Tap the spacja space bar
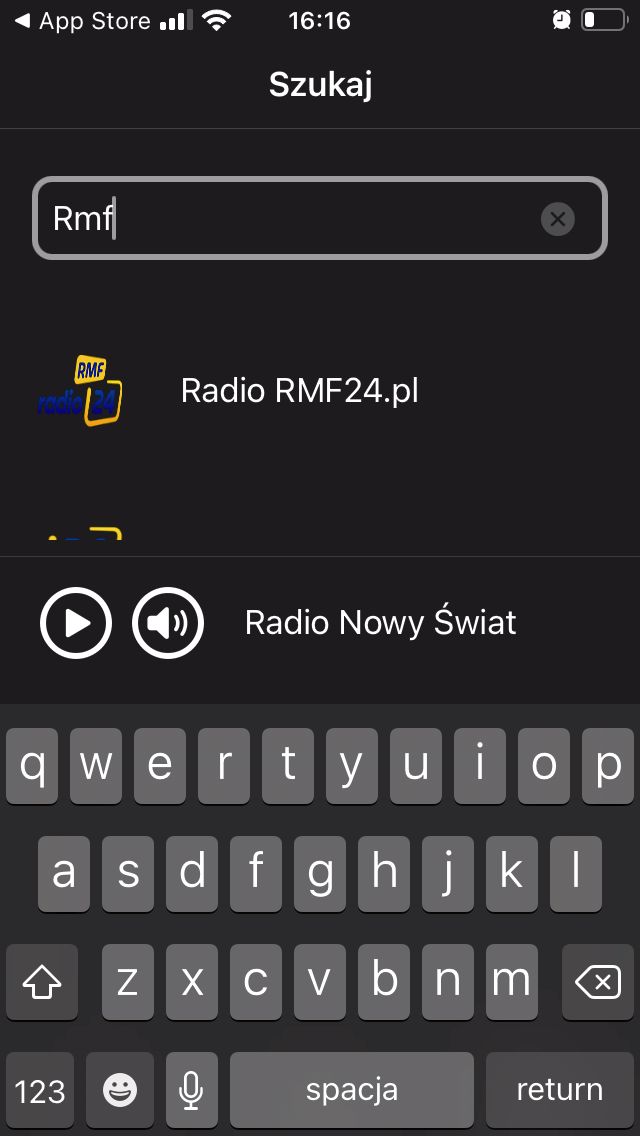 click(352, 1090)
